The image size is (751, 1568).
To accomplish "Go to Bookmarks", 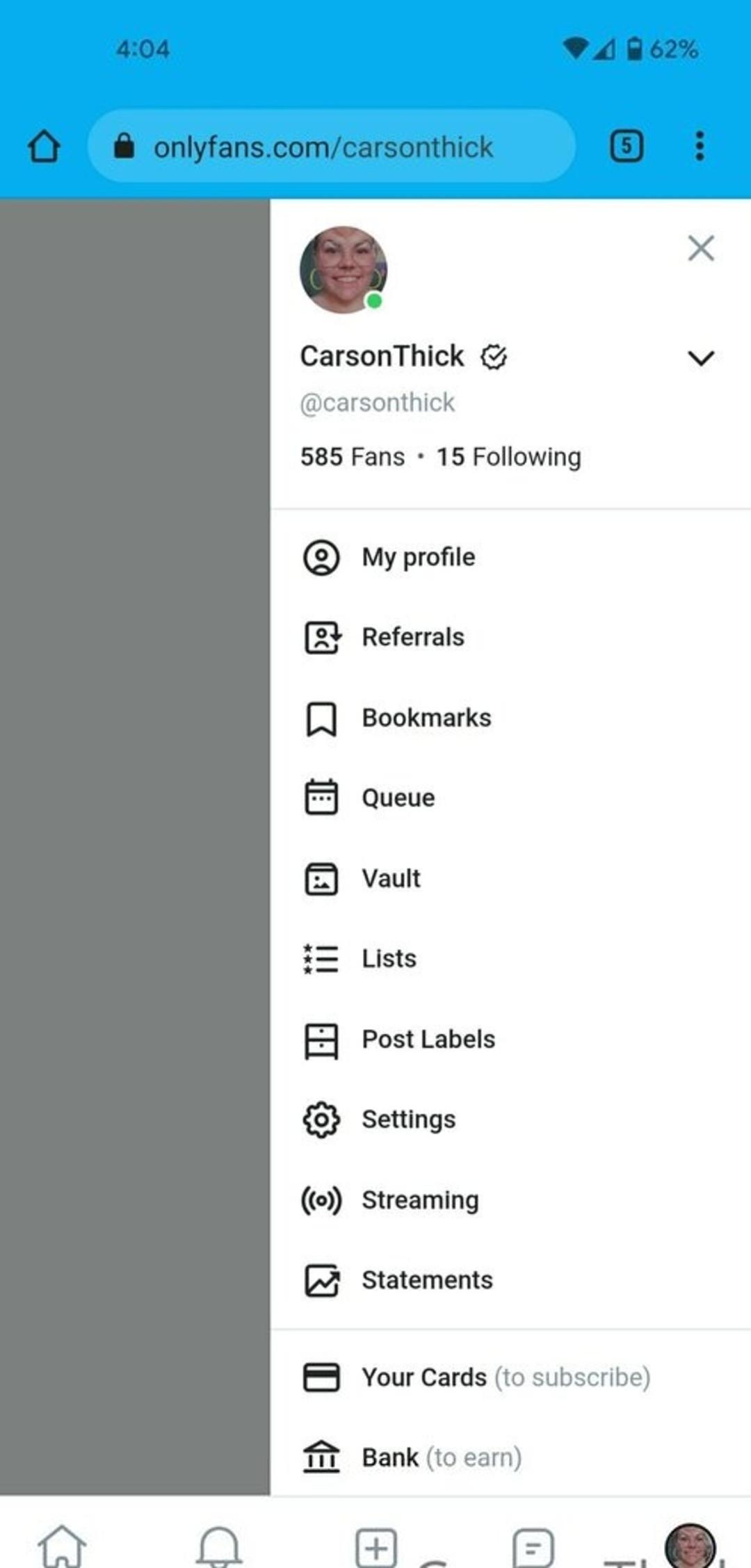I will point(426,718).
